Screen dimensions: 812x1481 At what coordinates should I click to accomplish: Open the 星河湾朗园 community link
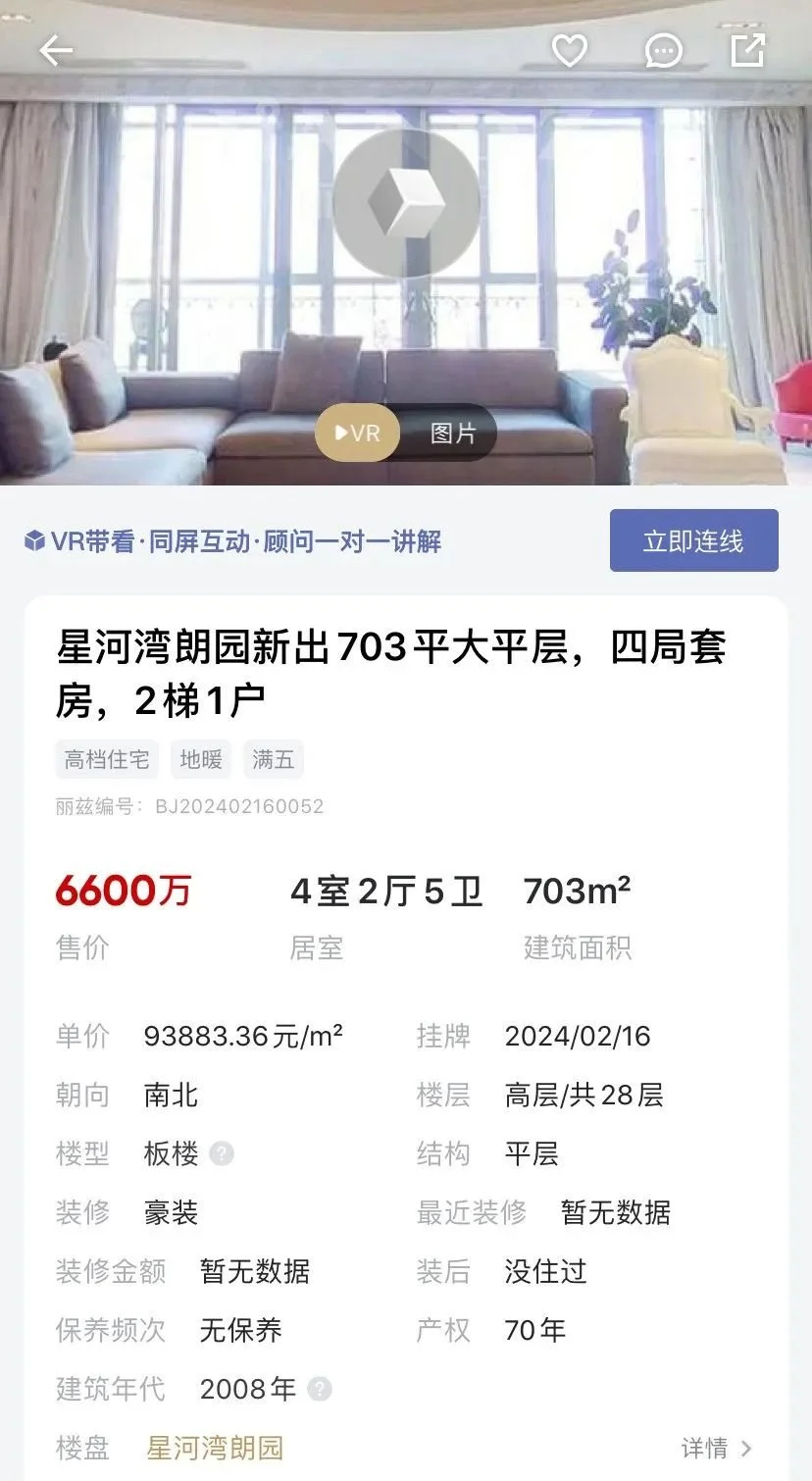tap(215, 1448)
